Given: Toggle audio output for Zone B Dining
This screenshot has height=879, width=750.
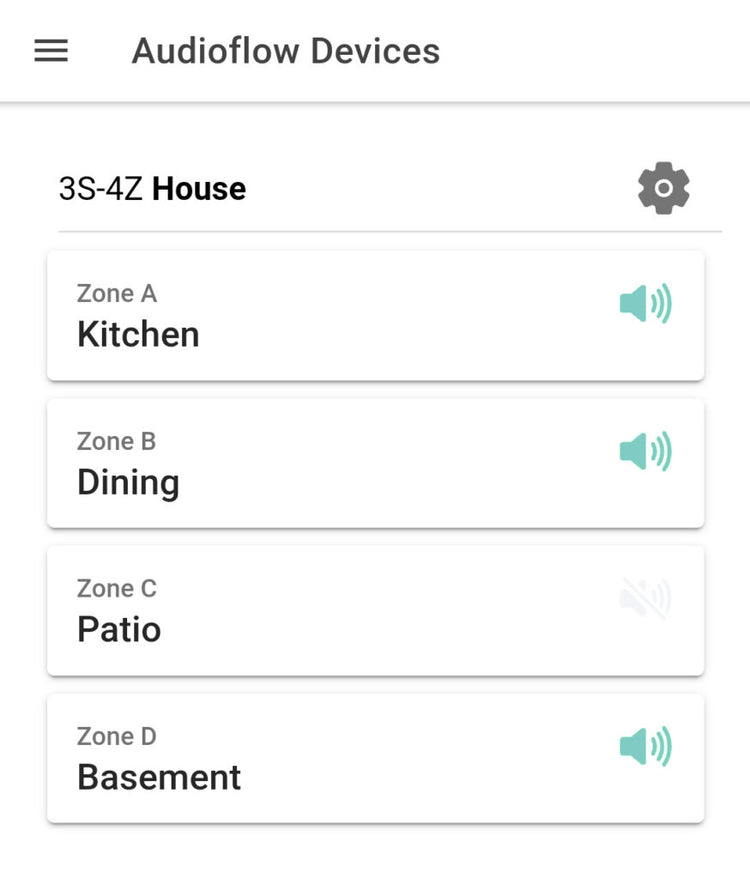Looking at the screenshot, I should 647,453.
